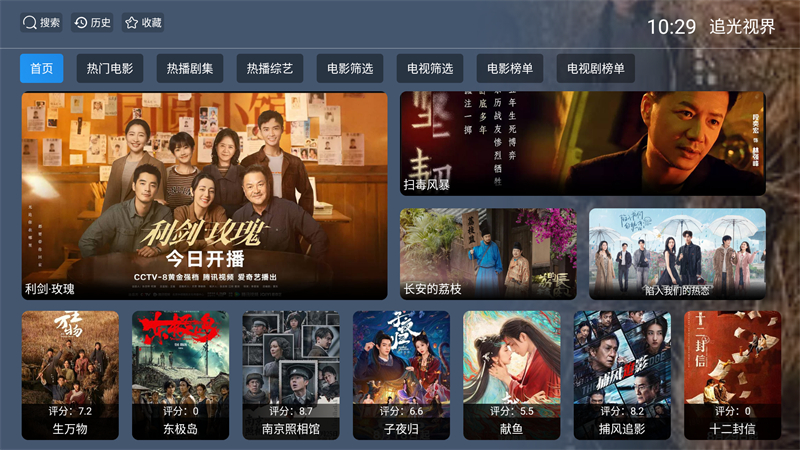Tap the 子夜归 poster
This screenshot has width=800, height=450.
401,374
